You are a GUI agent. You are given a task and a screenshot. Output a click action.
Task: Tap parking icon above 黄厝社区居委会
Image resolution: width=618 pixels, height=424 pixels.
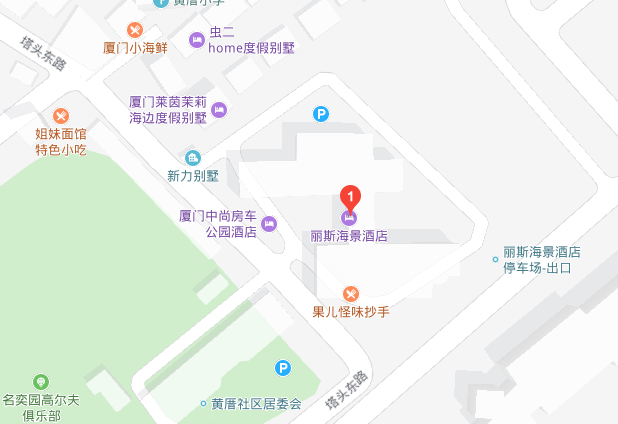point(283,368)
